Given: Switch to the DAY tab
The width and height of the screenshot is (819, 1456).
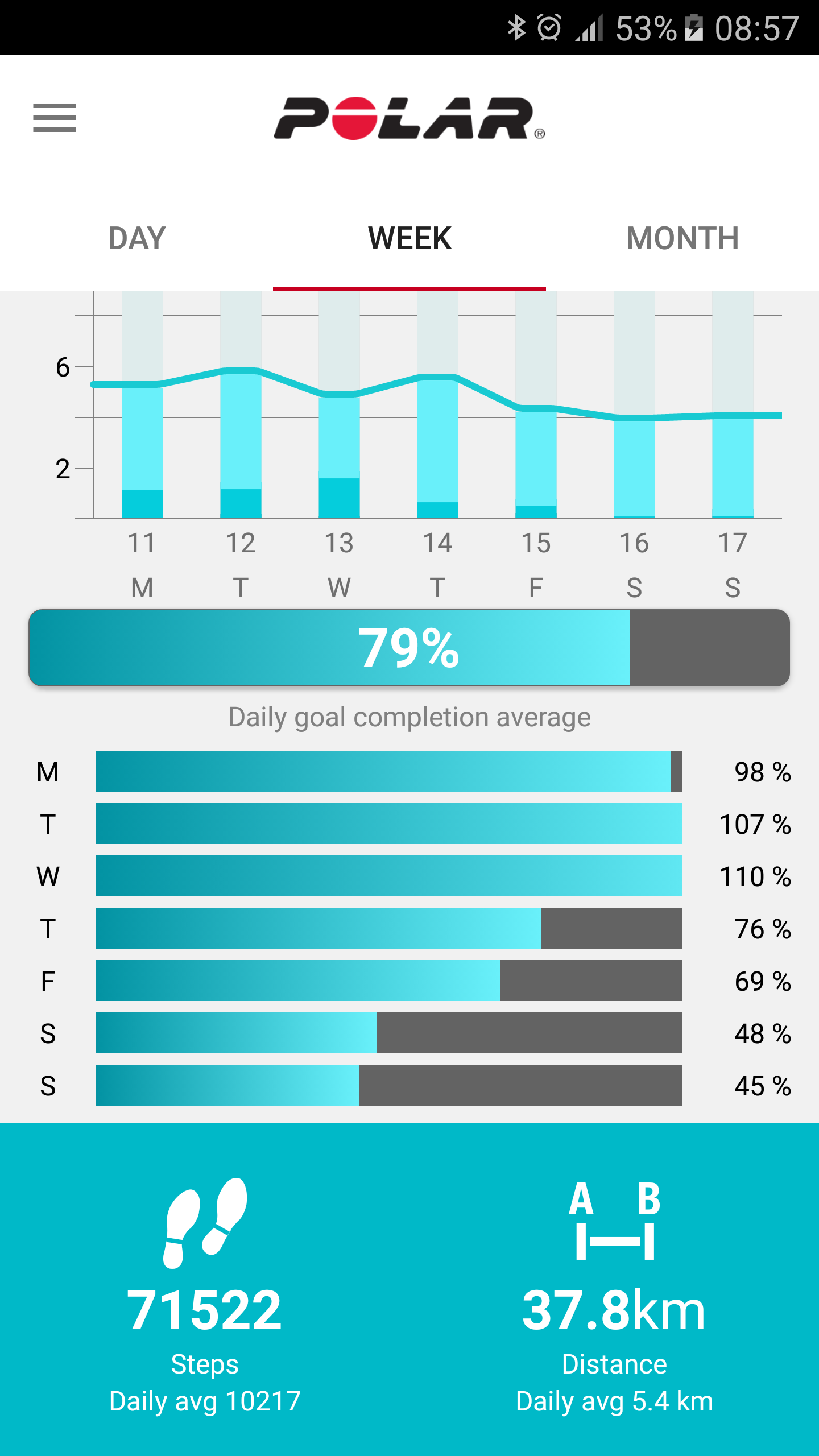Looking at the screenshot, I should pos(136,238).
